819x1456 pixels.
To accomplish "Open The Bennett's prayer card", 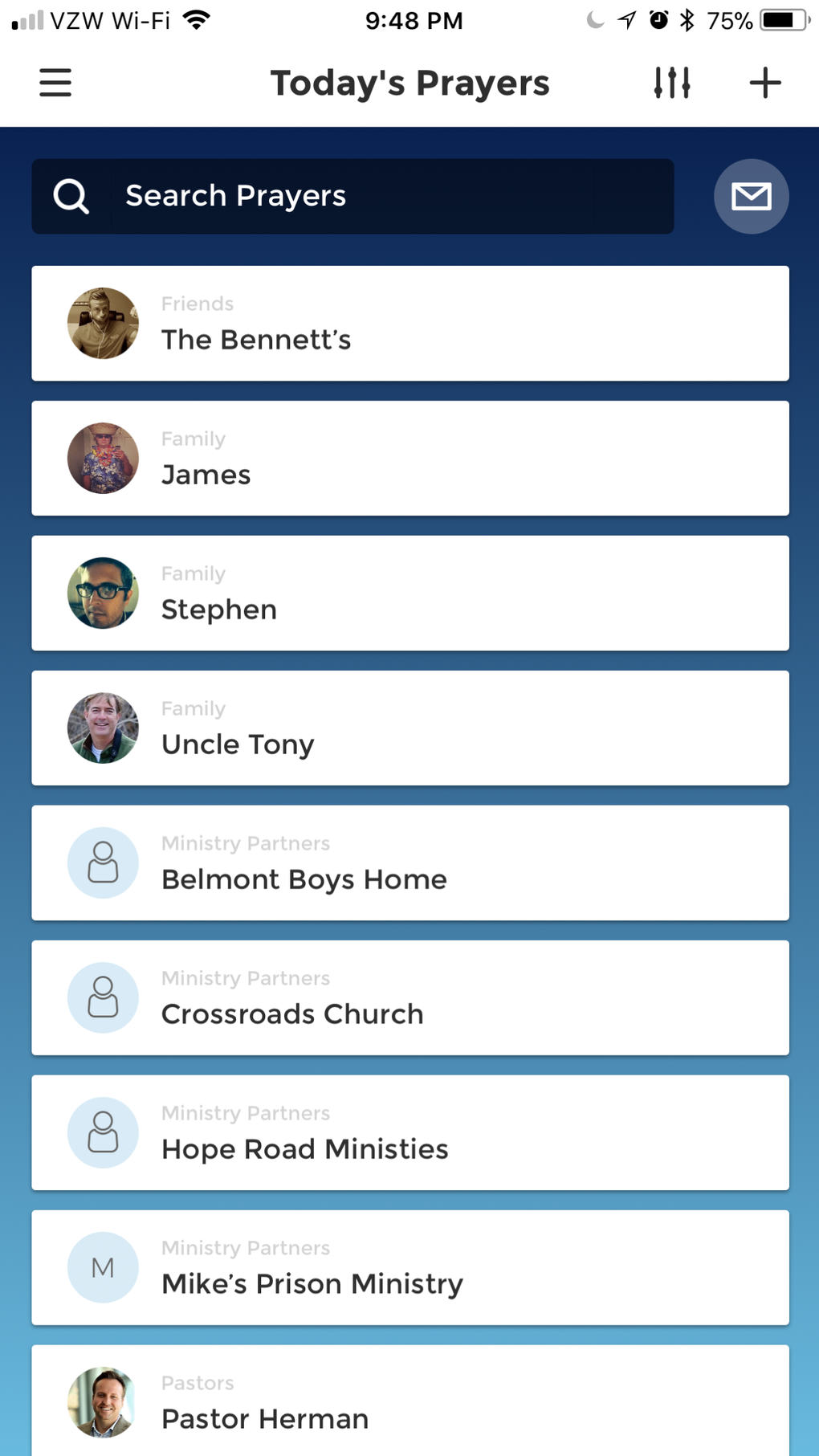I will pyautogui.click(x=409, y=324).
